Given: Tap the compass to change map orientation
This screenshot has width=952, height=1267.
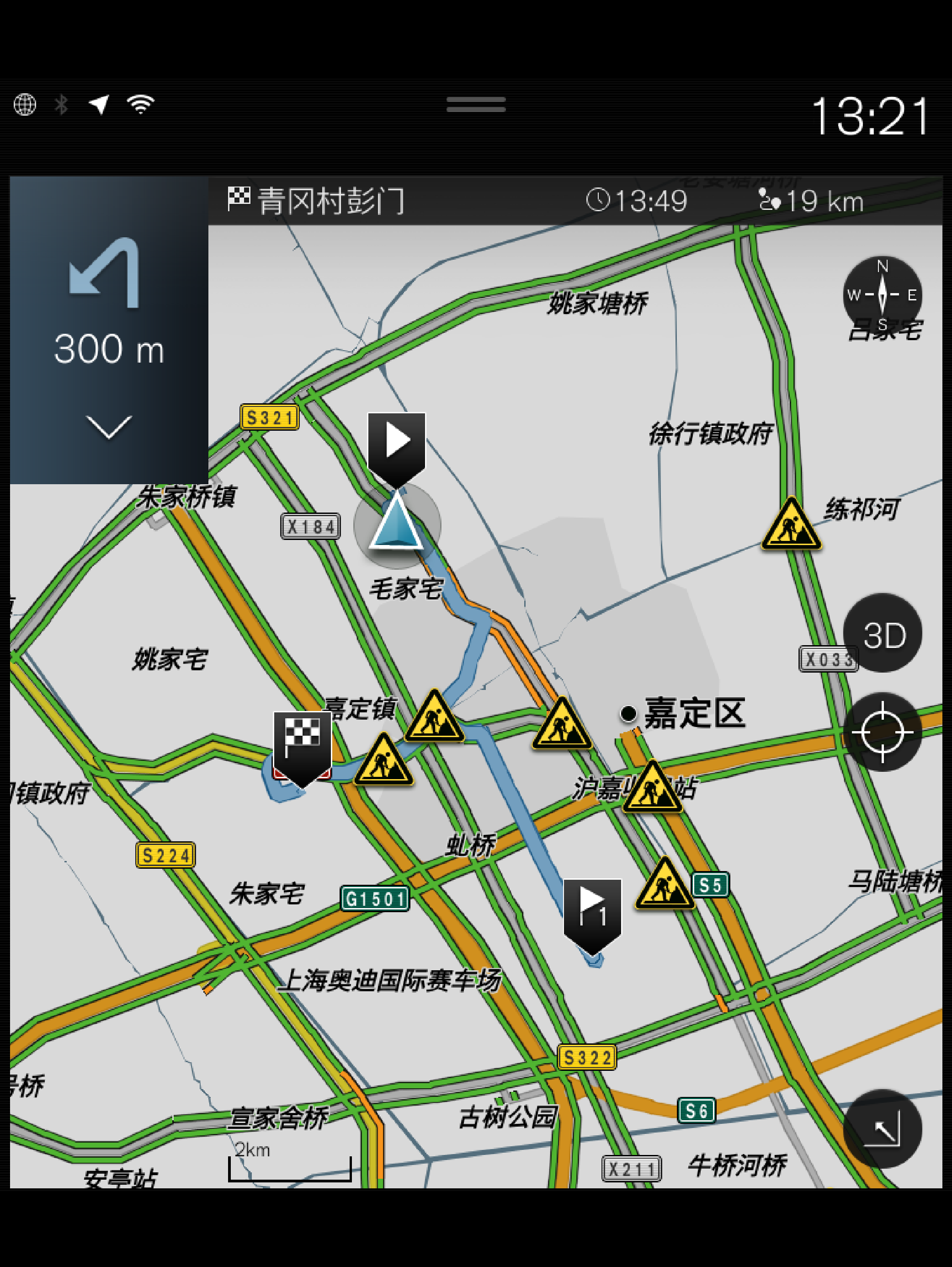Looking at the screenshot, I should pyautogui.click(x=882, y=295).
